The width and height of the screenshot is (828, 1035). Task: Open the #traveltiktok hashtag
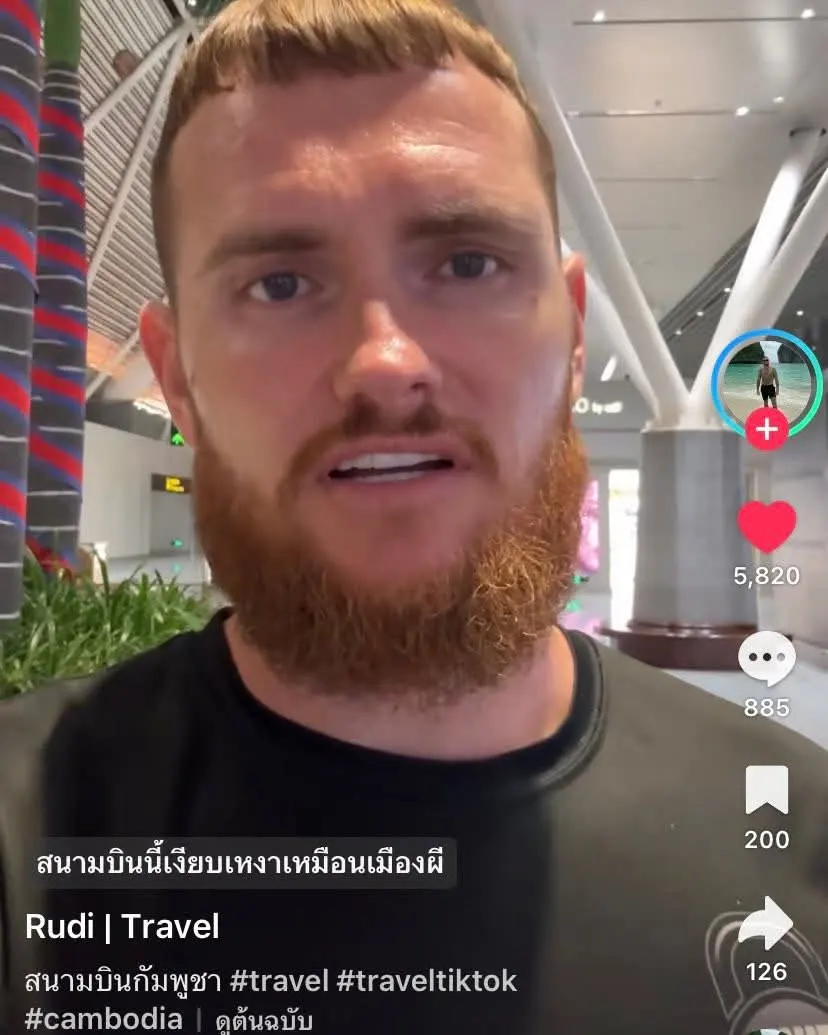(427, 981)
